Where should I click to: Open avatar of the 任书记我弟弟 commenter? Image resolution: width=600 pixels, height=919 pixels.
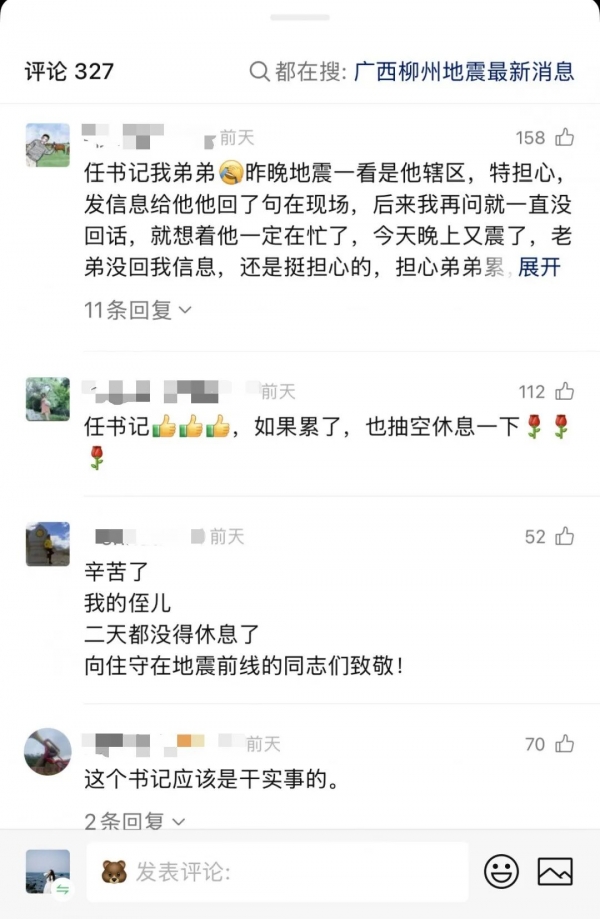47,145
